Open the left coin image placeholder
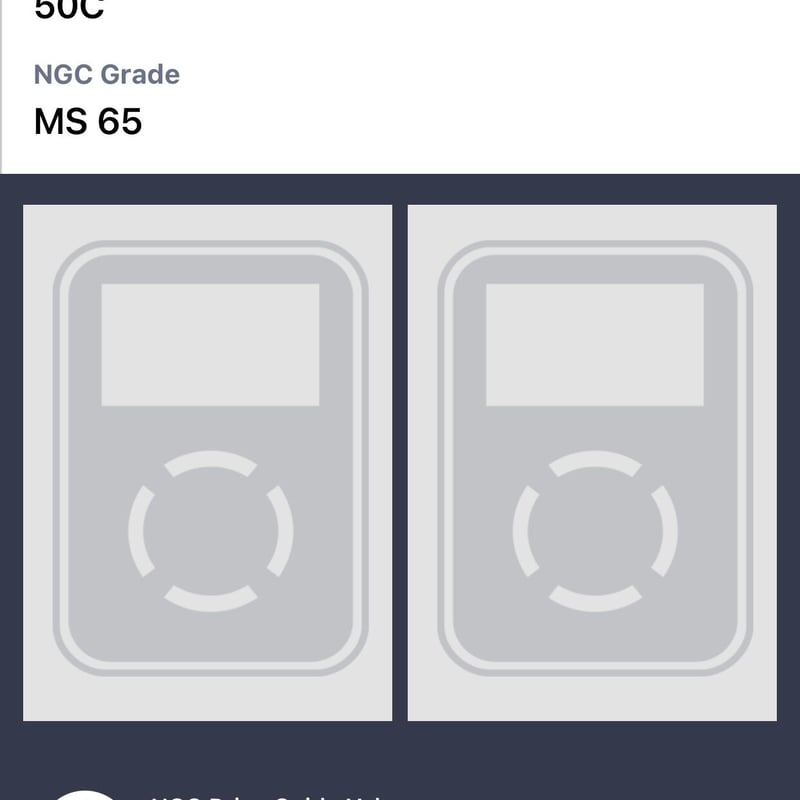Viewport: 800px width, 800px height. click(x=208, y=462)
